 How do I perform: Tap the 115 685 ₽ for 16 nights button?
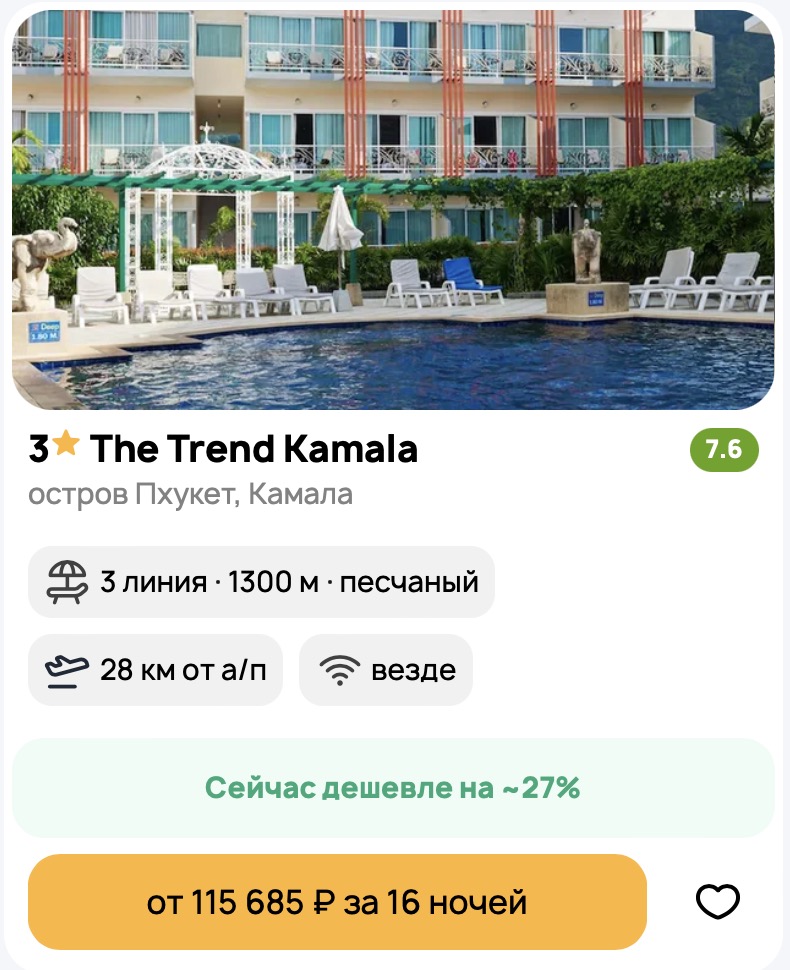pos(337,902)
